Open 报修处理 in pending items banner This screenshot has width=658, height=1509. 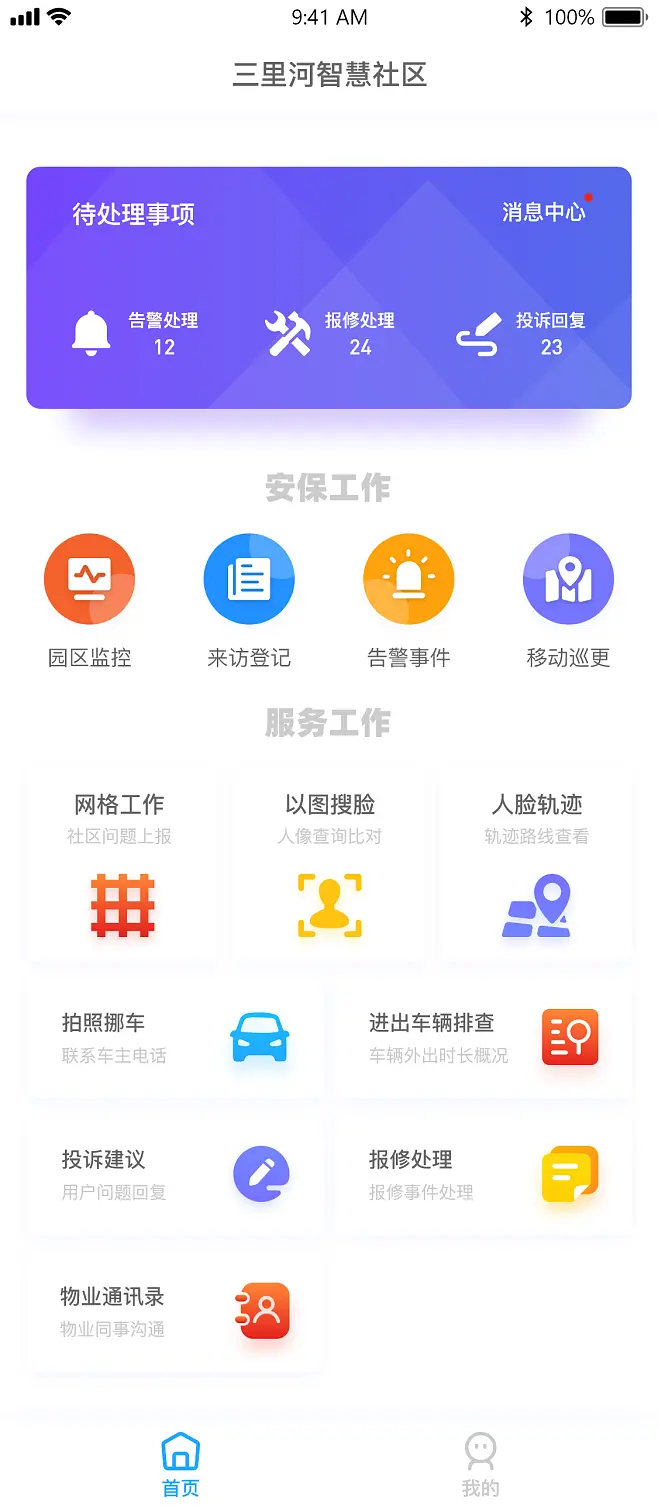click(x=331, y=333)
